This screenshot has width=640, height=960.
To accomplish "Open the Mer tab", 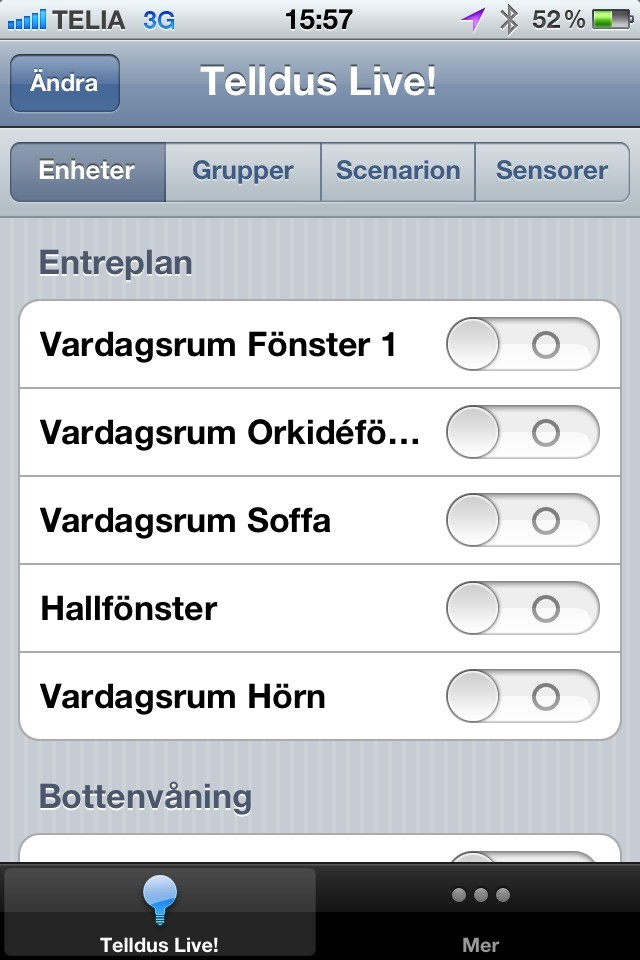I will coord(480,915).
